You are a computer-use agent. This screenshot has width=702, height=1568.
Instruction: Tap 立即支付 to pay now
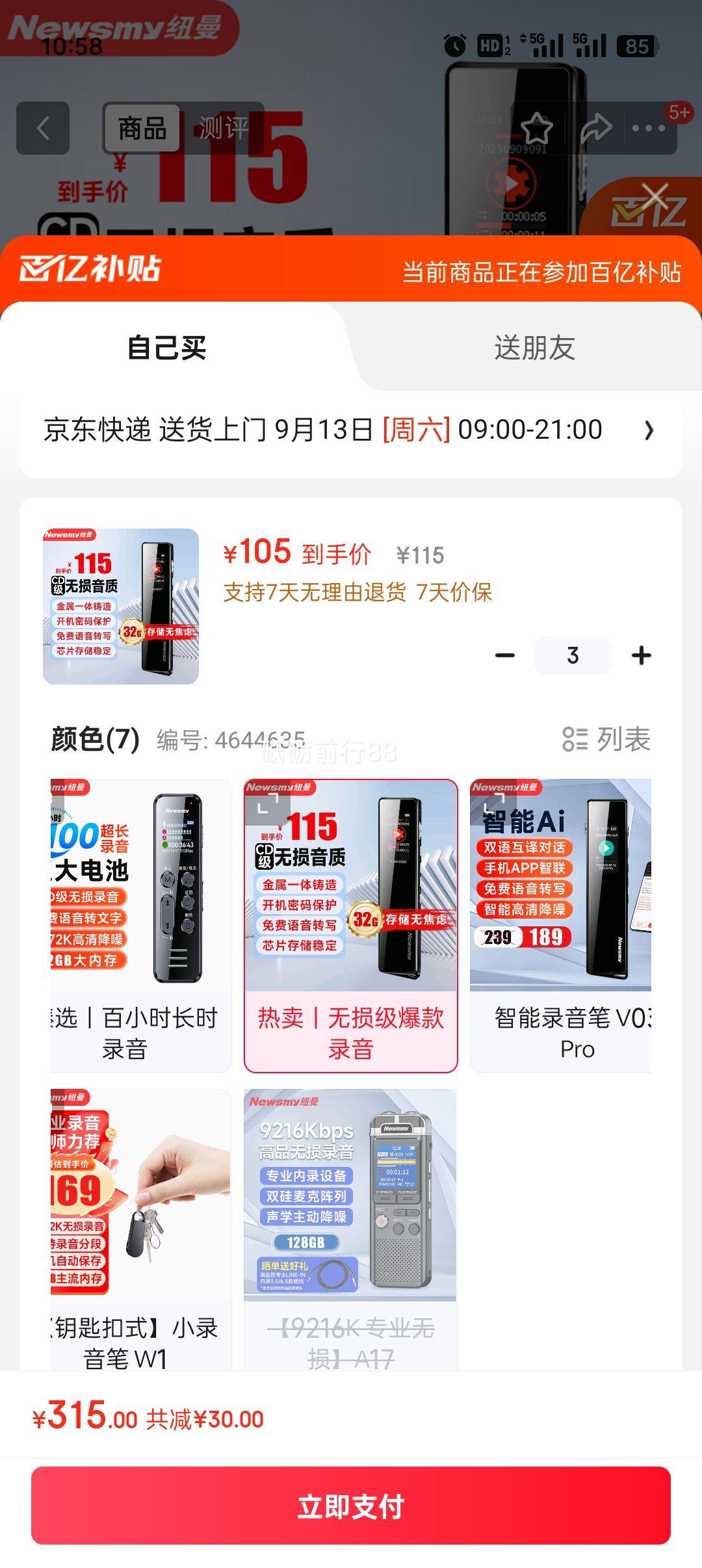[x=351, y=1506]
